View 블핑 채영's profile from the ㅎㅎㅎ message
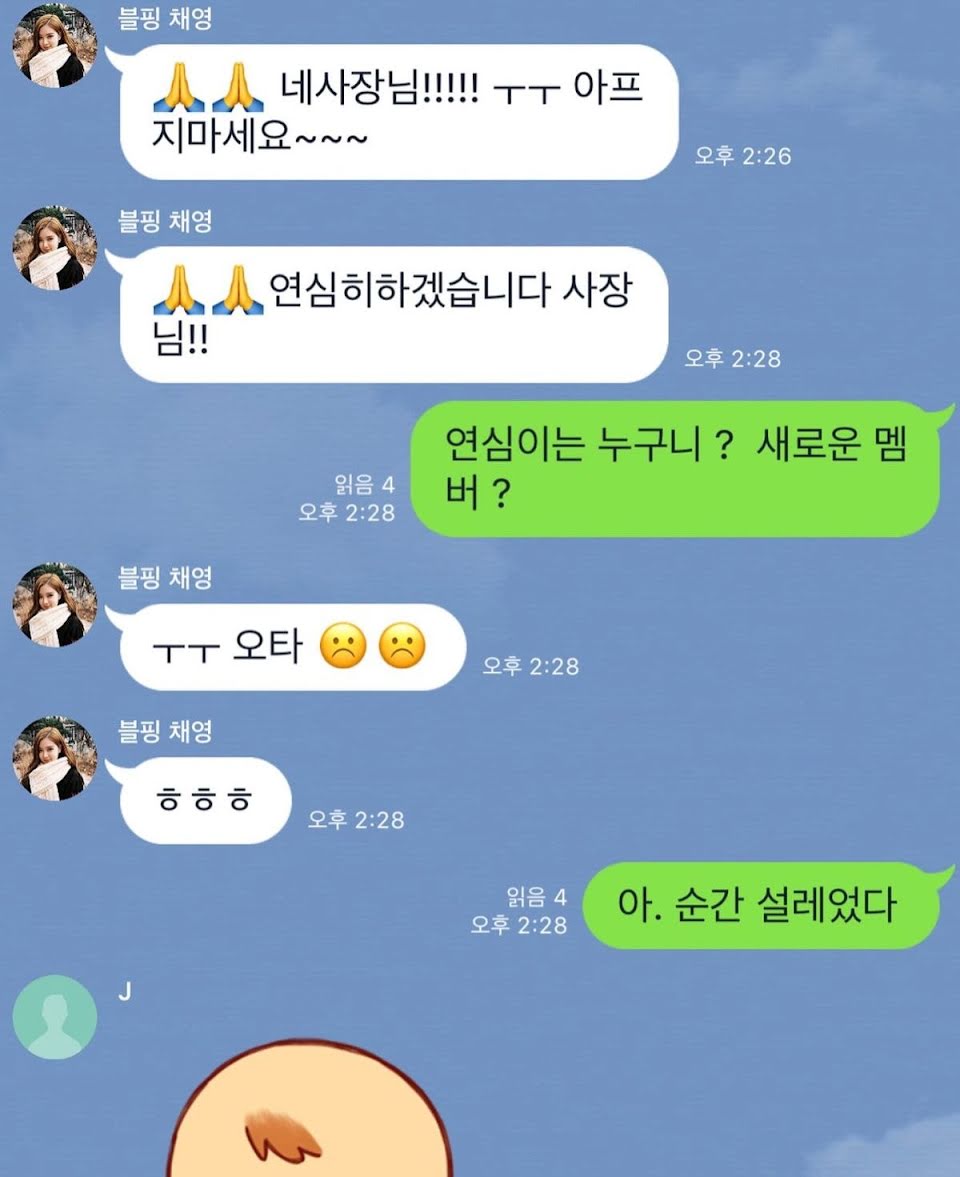Viewport: 960px width, 1177px height. [53, 758]
